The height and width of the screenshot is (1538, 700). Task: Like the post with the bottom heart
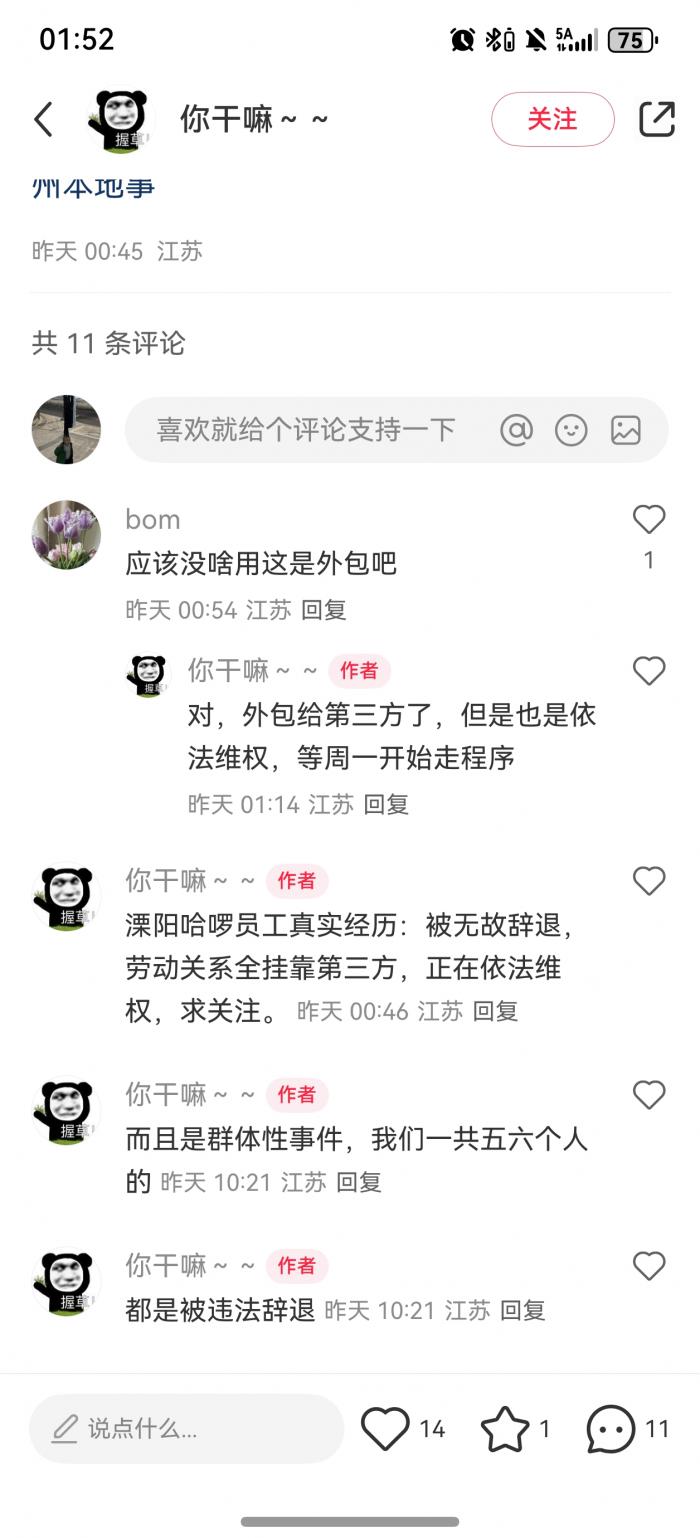(x=385, y=1429)
